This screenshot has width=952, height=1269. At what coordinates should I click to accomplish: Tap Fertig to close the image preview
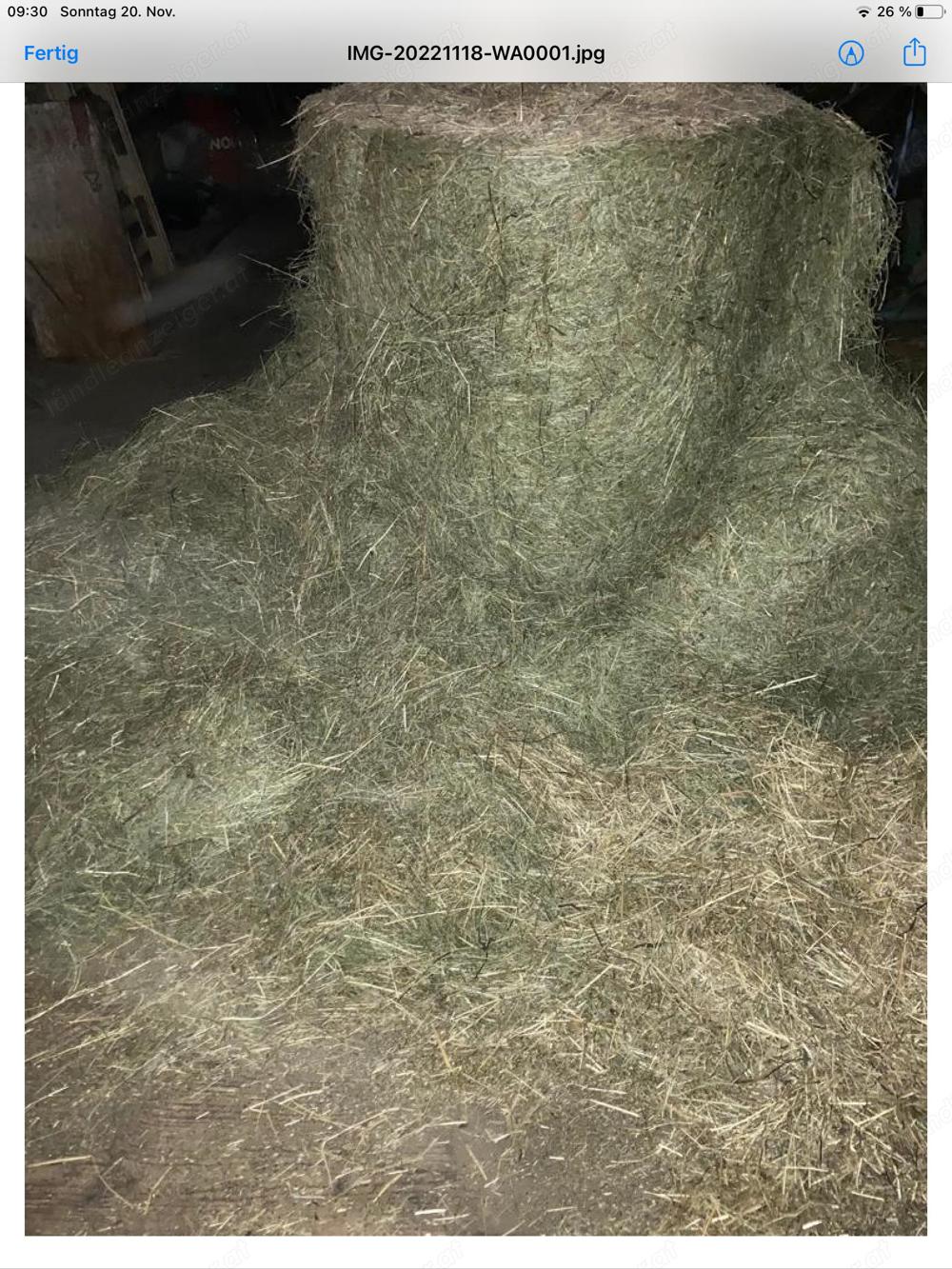50,53
